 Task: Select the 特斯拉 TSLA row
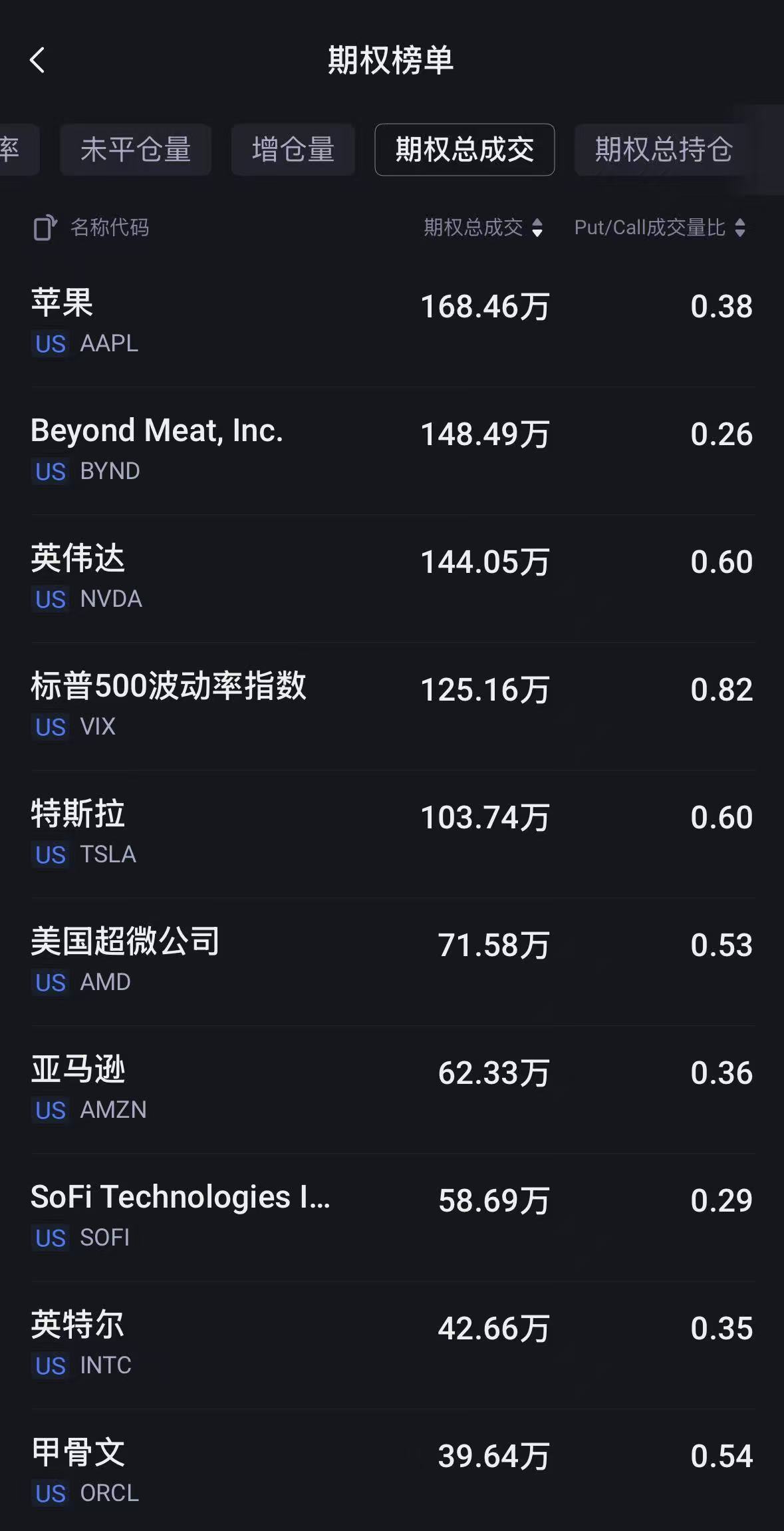pyautogui.click(x=392, y=834)
